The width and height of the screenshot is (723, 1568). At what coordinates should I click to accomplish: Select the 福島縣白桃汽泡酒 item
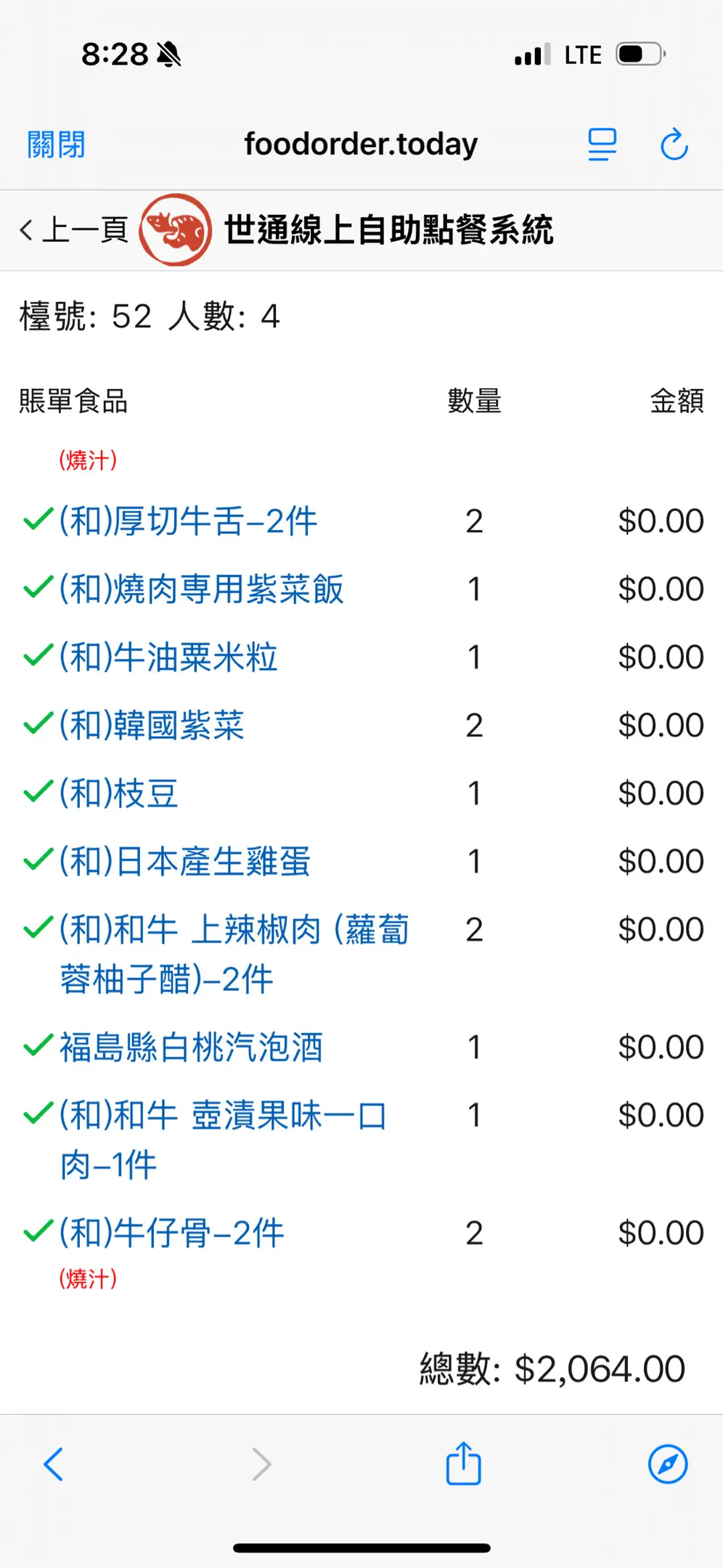191,1048
